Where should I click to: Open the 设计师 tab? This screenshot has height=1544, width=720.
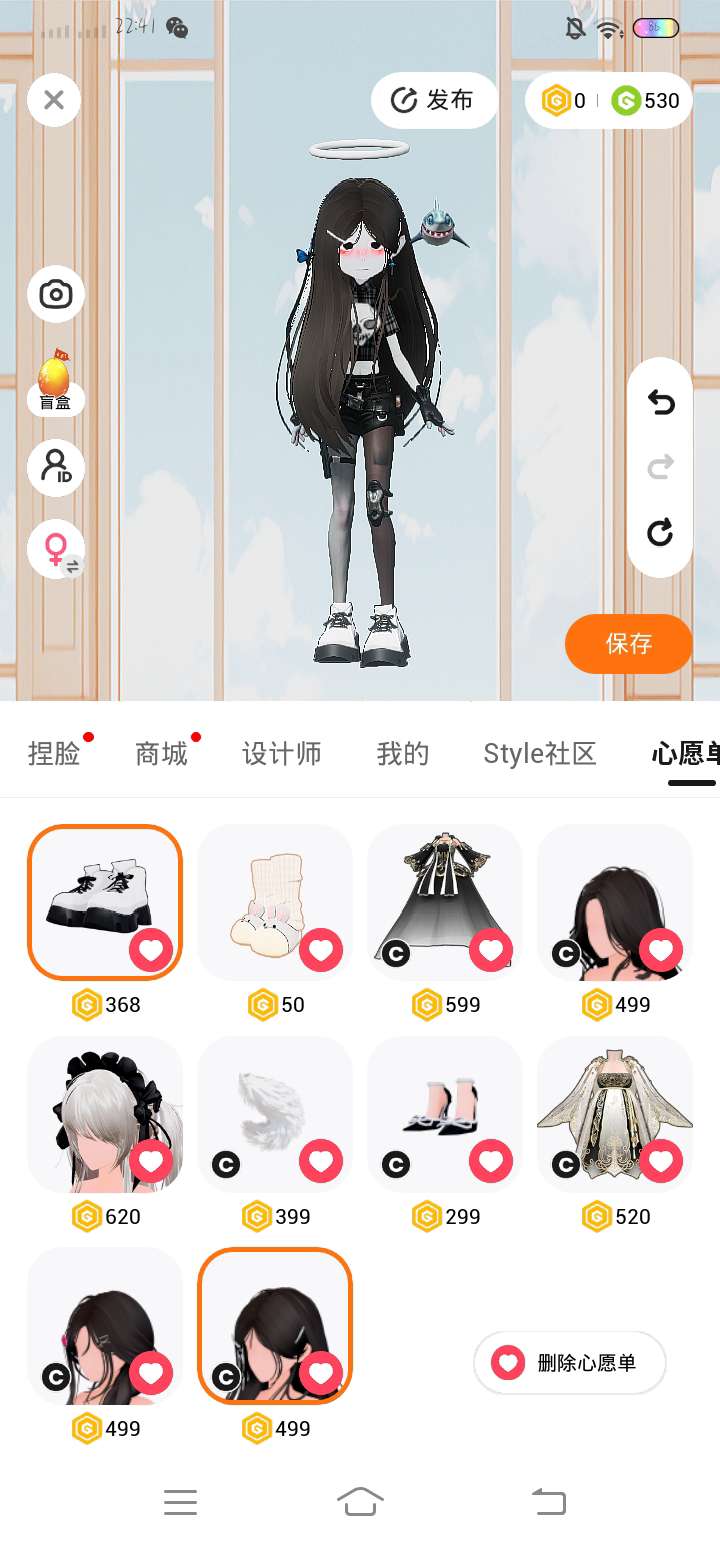pyautogui.click(x=282, y=754)
